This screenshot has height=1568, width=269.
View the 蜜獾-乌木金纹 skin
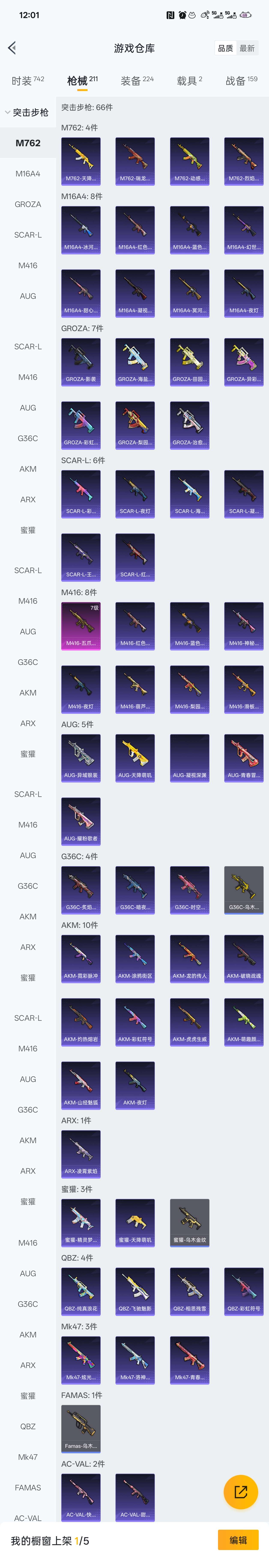(x=189, y=1223)
